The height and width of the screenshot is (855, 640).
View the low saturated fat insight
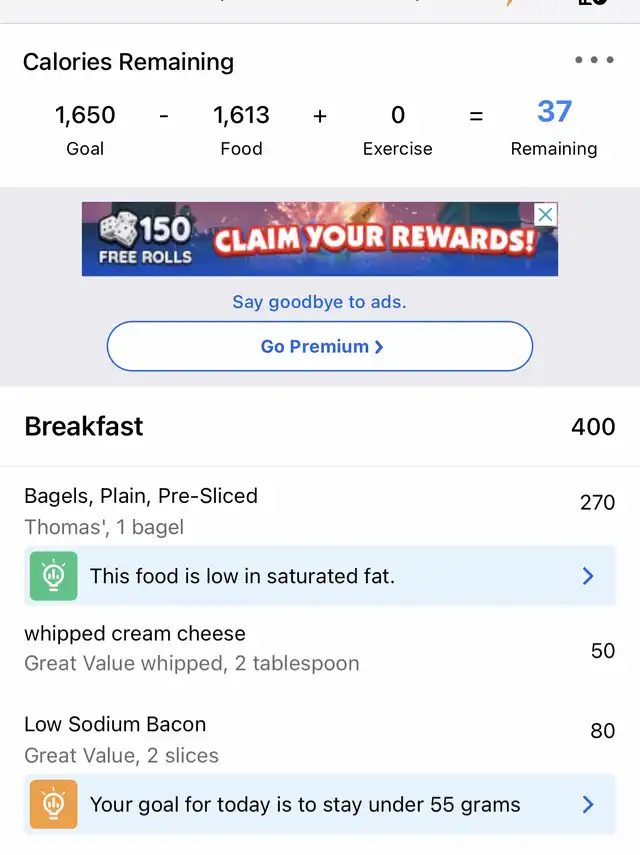click(320, 576)
